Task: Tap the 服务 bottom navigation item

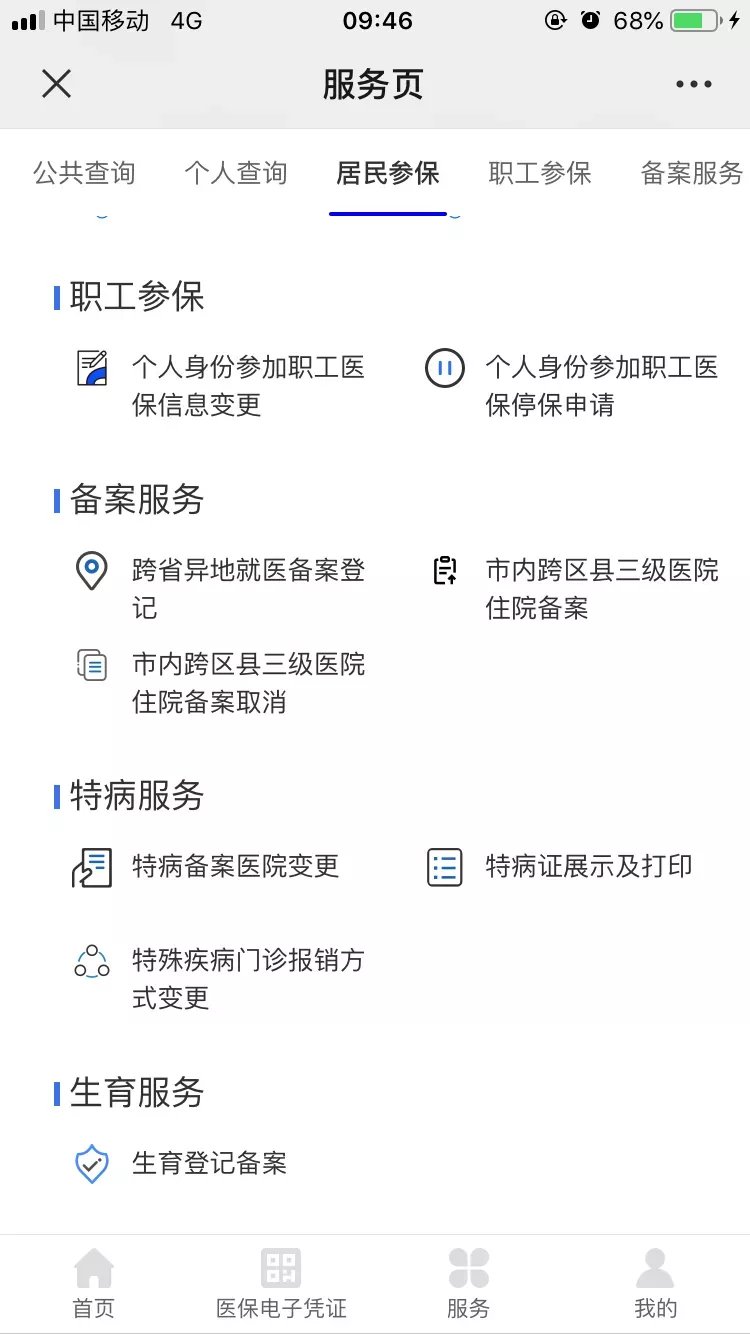Action: [x=468, y=1284]
